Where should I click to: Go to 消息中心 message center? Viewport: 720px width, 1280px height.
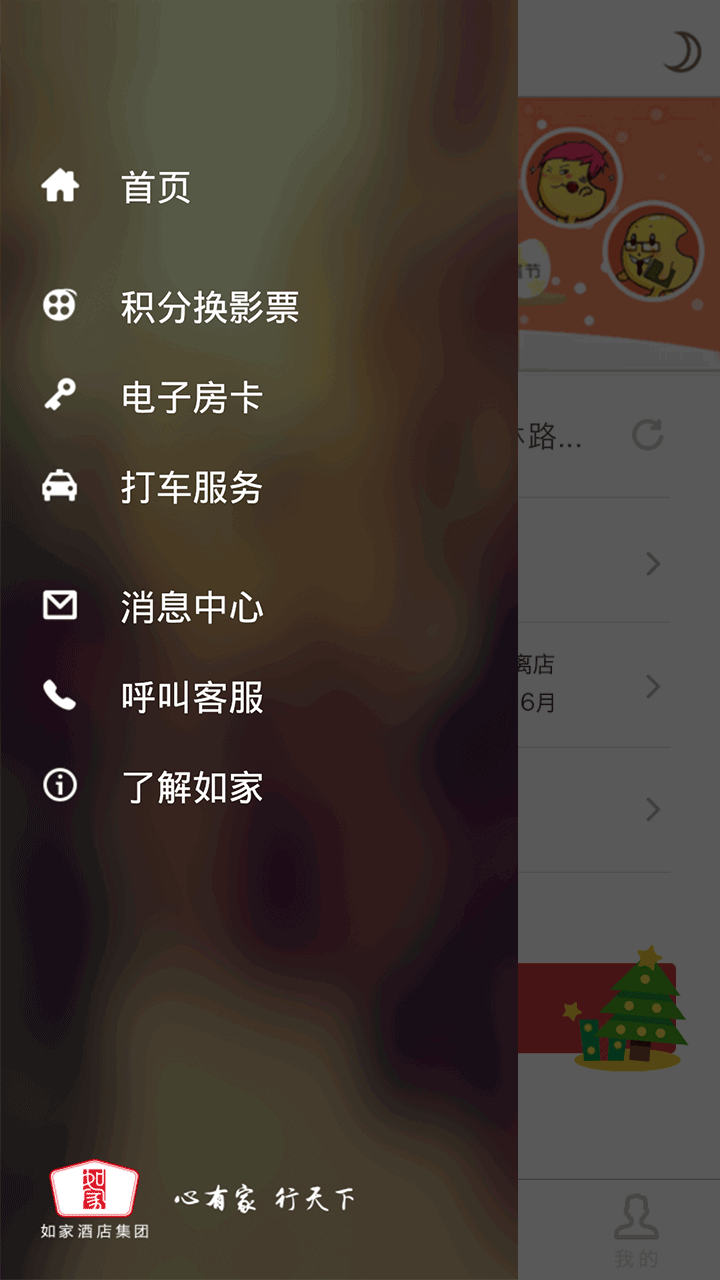coord(259,607)
